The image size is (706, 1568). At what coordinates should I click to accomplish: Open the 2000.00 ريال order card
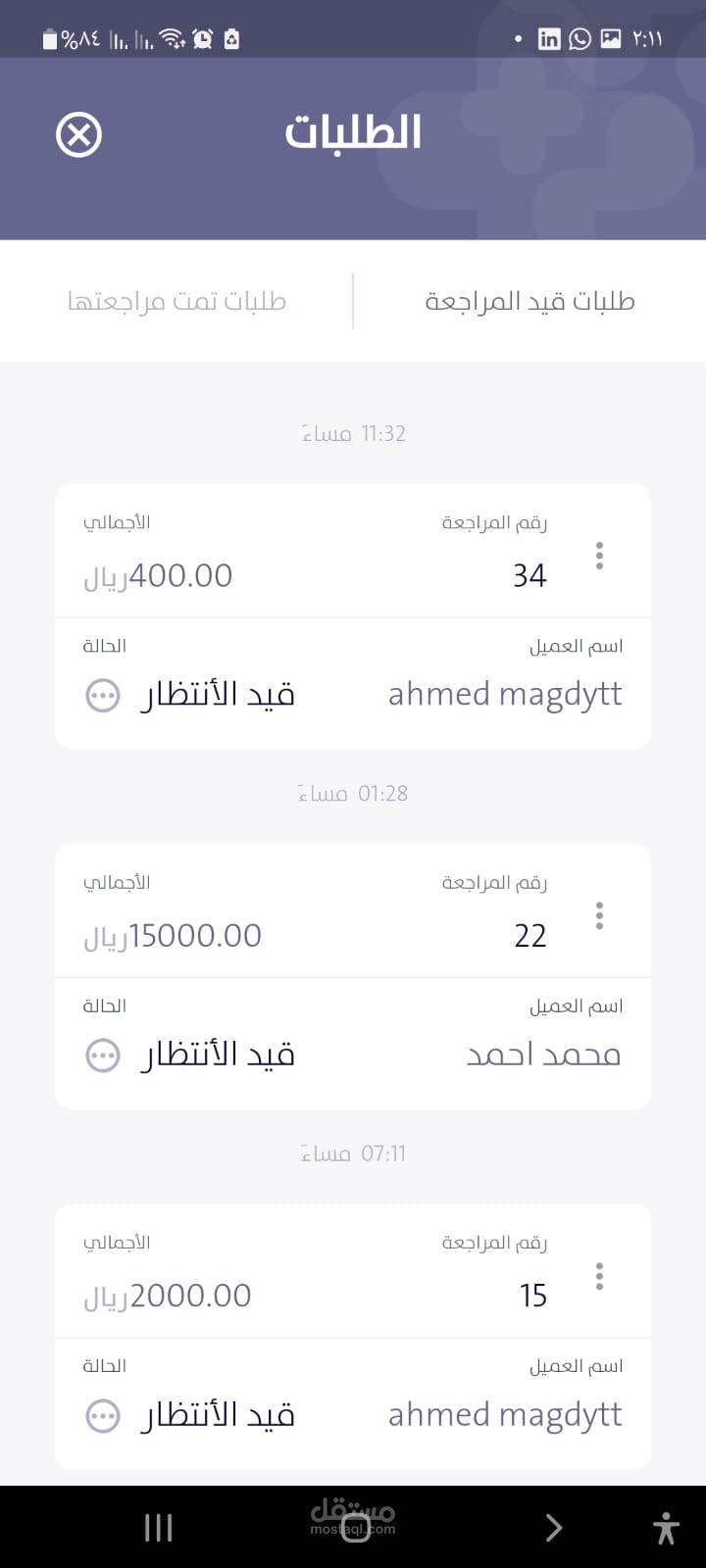coord(353,1337)
